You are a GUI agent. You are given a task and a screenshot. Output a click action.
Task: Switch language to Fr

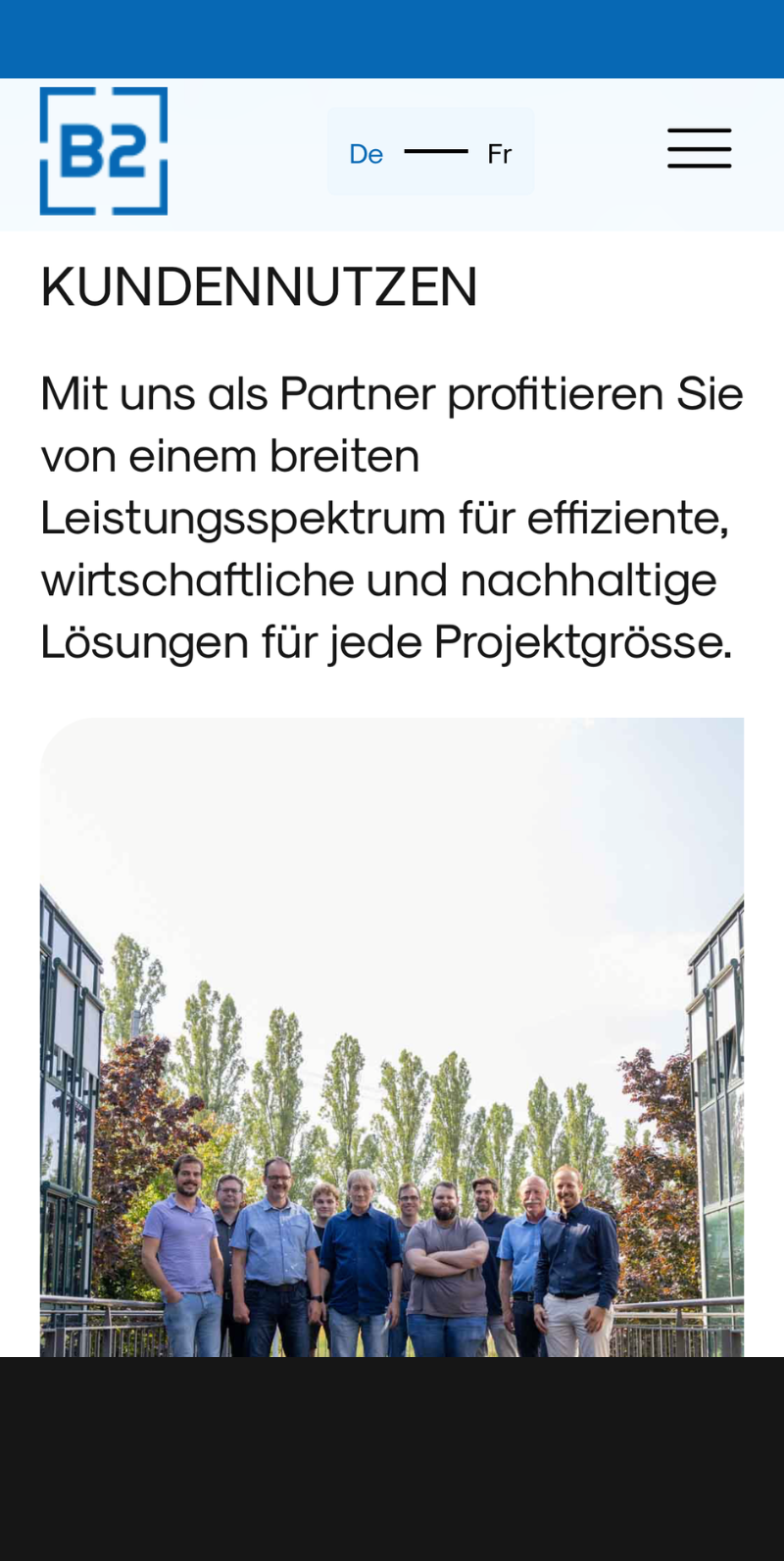click(499, 154)
